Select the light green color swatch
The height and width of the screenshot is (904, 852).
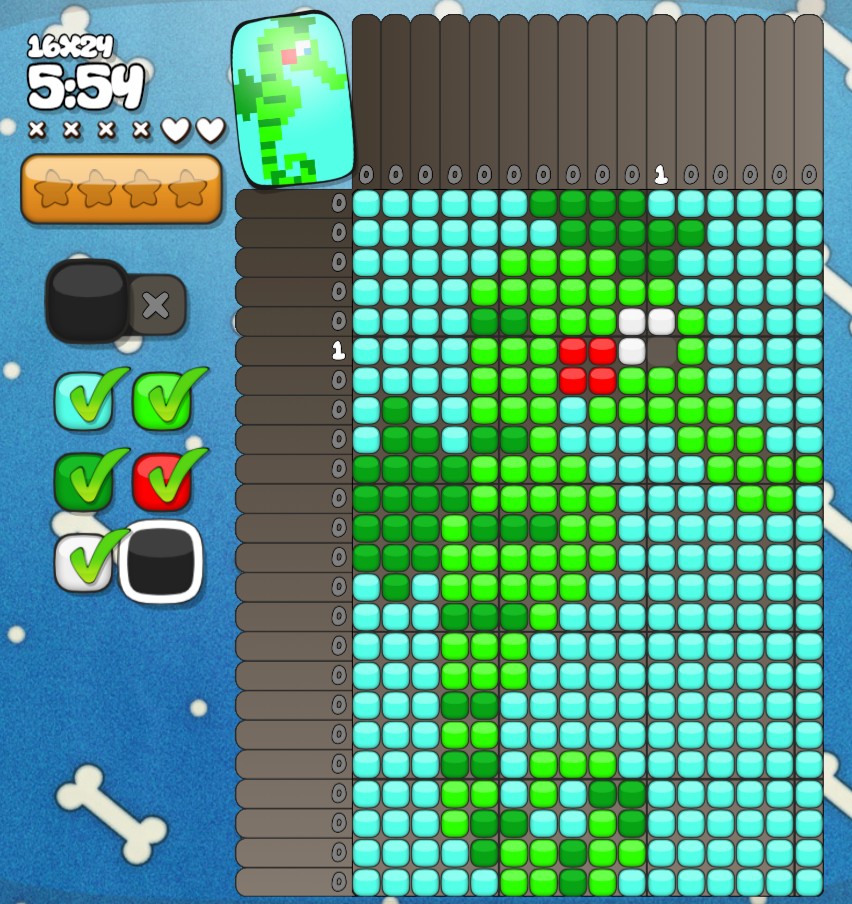point(162,402)
